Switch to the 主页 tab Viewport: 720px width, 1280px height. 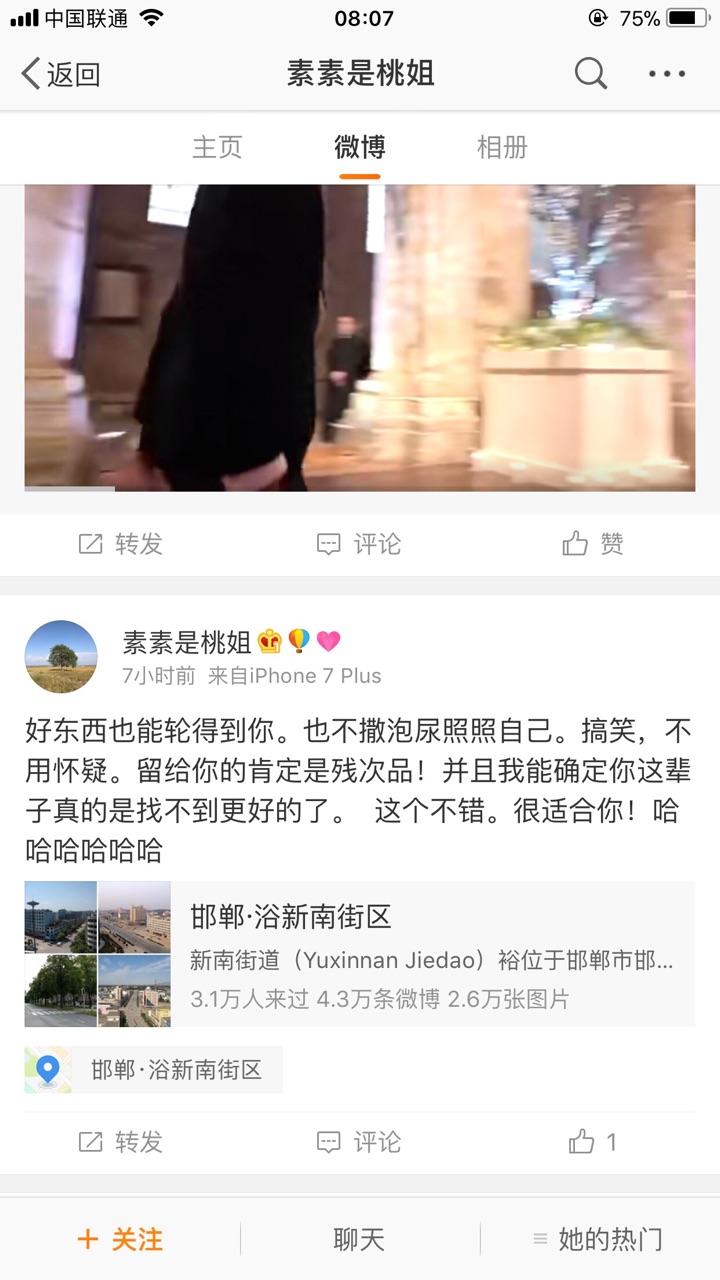point(217,147)
